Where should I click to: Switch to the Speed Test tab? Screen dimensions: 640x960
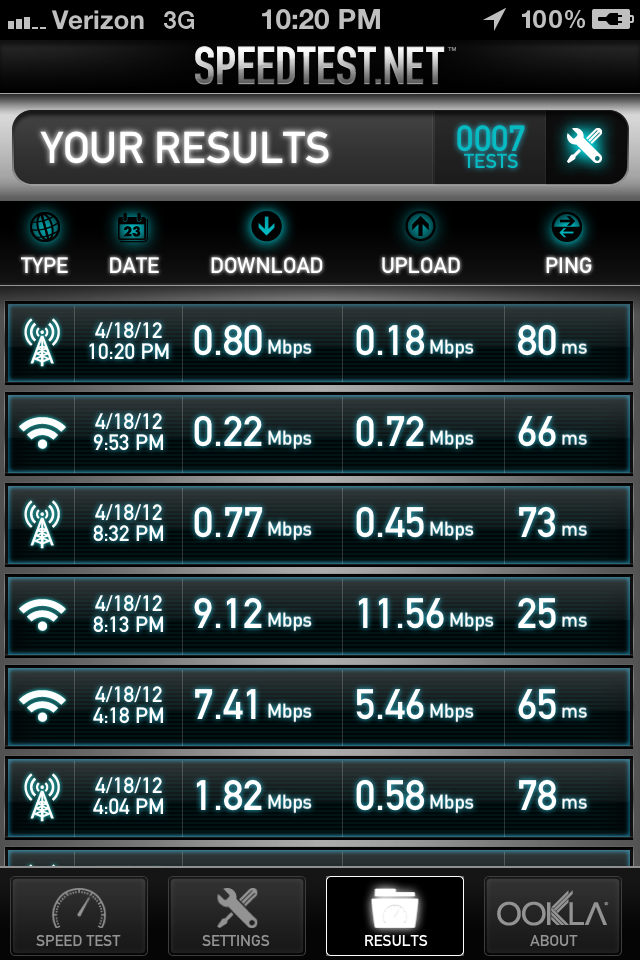click(78, 916)
